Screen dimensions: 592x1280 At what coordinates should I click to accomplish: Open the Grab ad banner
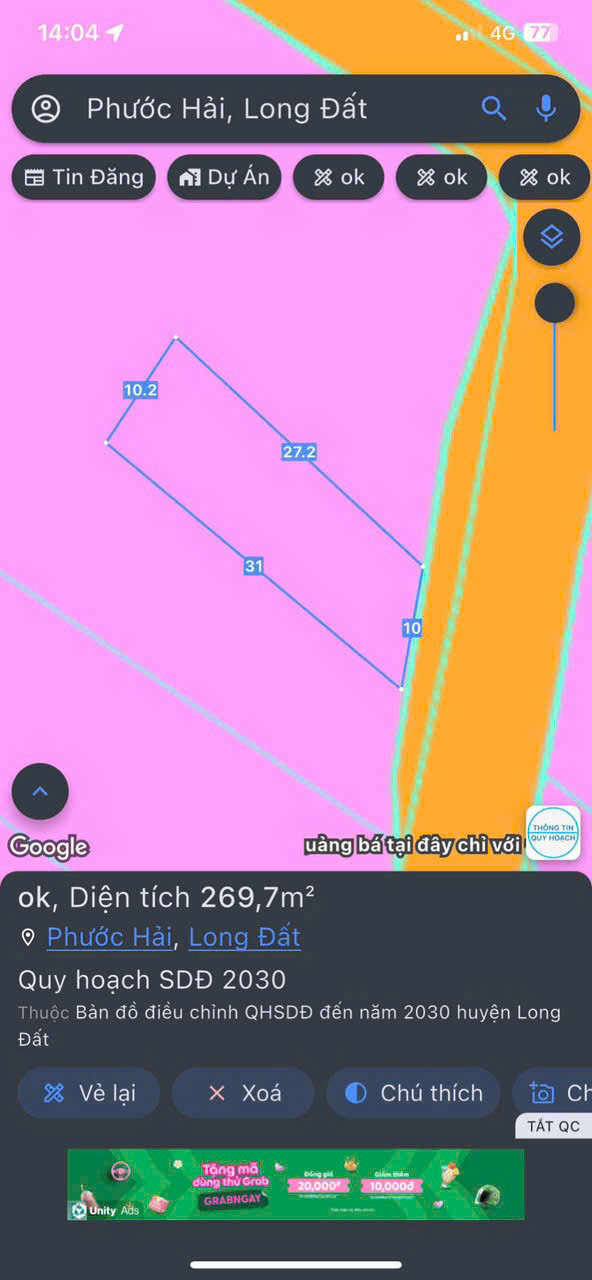tap(296, 1184)
